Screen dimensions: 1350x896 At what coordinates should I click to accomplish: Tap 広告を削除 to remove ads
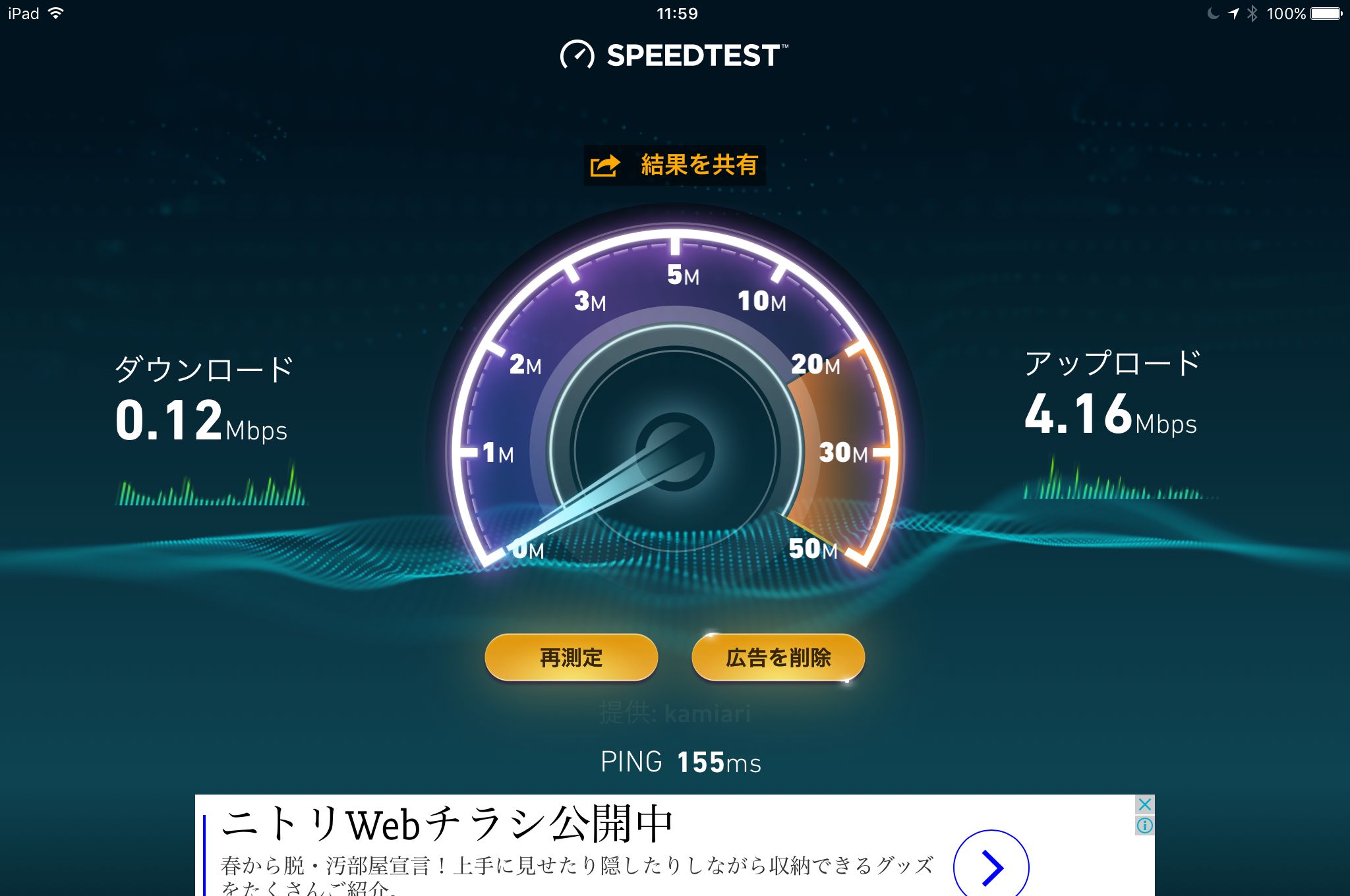coord(778,657)
